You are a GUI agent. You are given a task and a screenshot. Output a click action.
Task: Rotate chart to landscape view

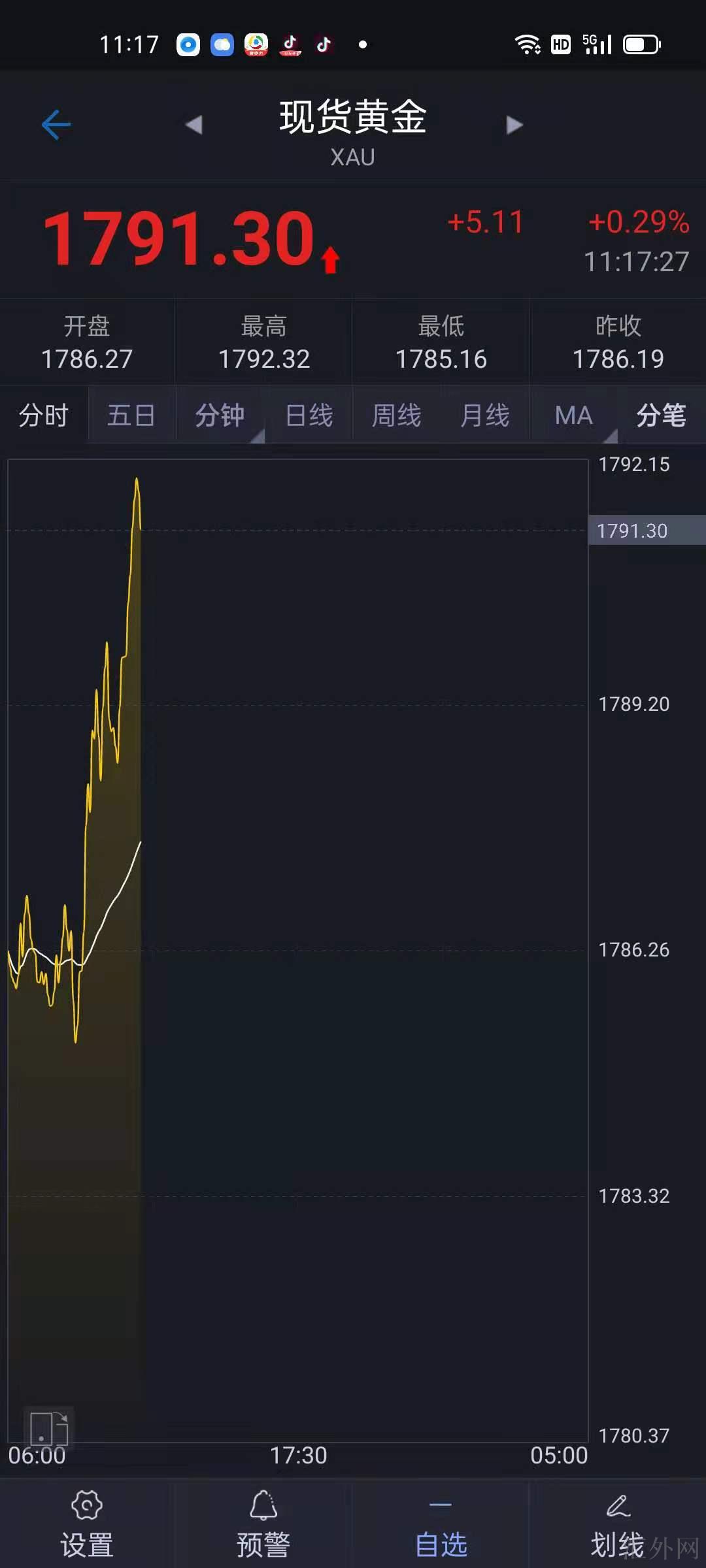(49, 1428)
